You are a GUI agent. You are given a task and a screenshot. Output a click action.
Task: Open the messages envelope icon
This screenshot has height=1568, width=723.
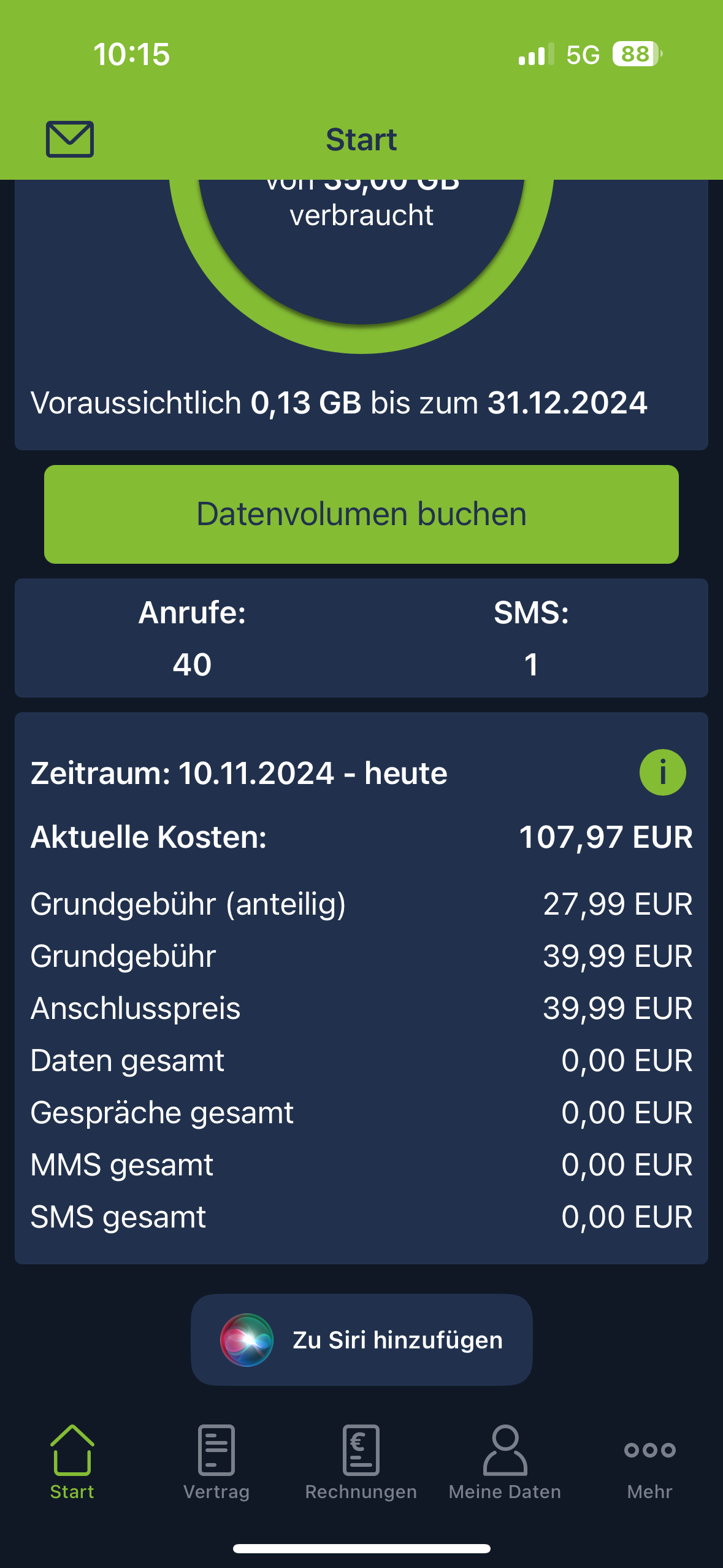[x=69, y=139]
